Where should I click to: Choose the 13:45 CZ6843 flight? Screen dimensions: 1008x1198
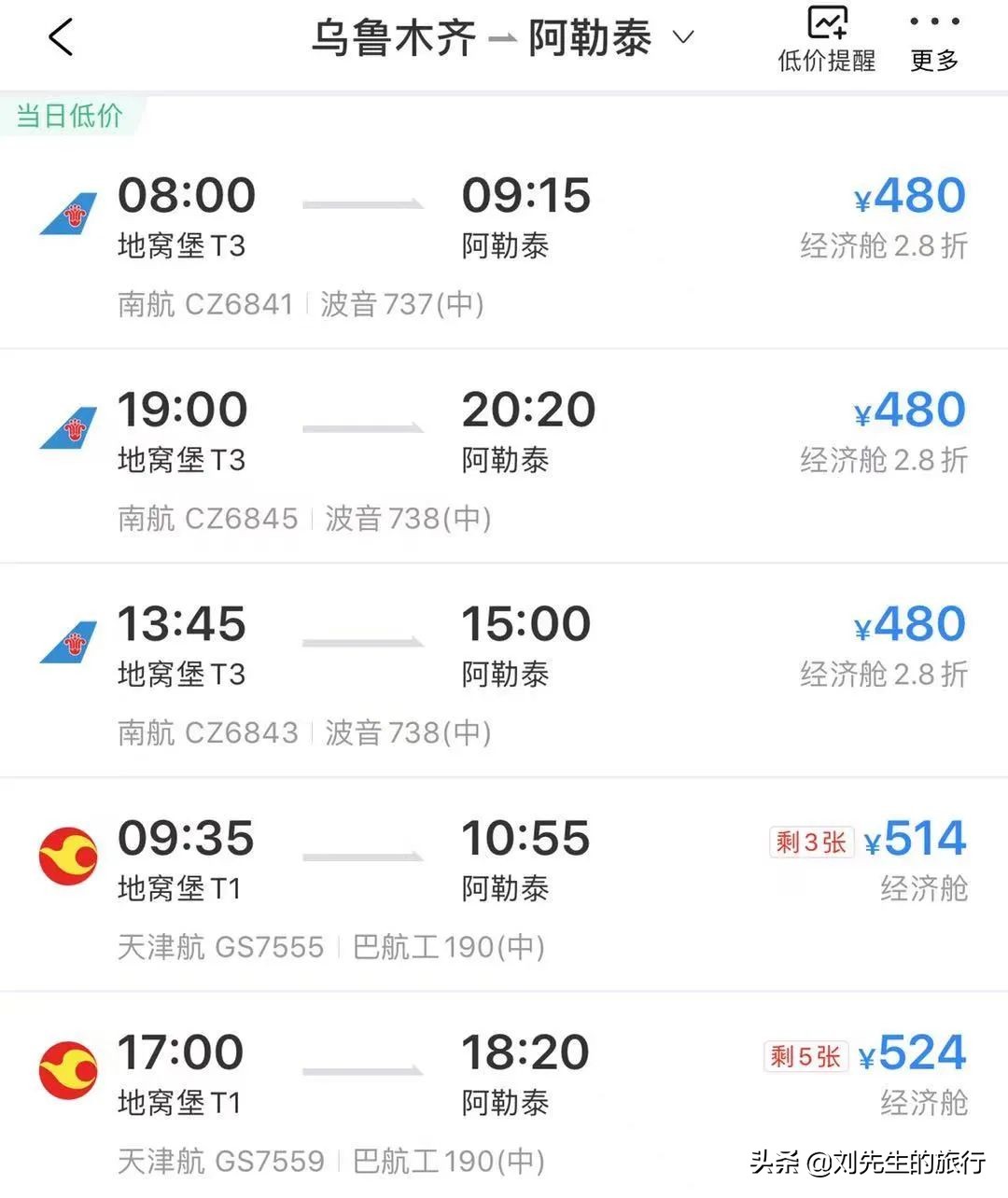point(504,672)
